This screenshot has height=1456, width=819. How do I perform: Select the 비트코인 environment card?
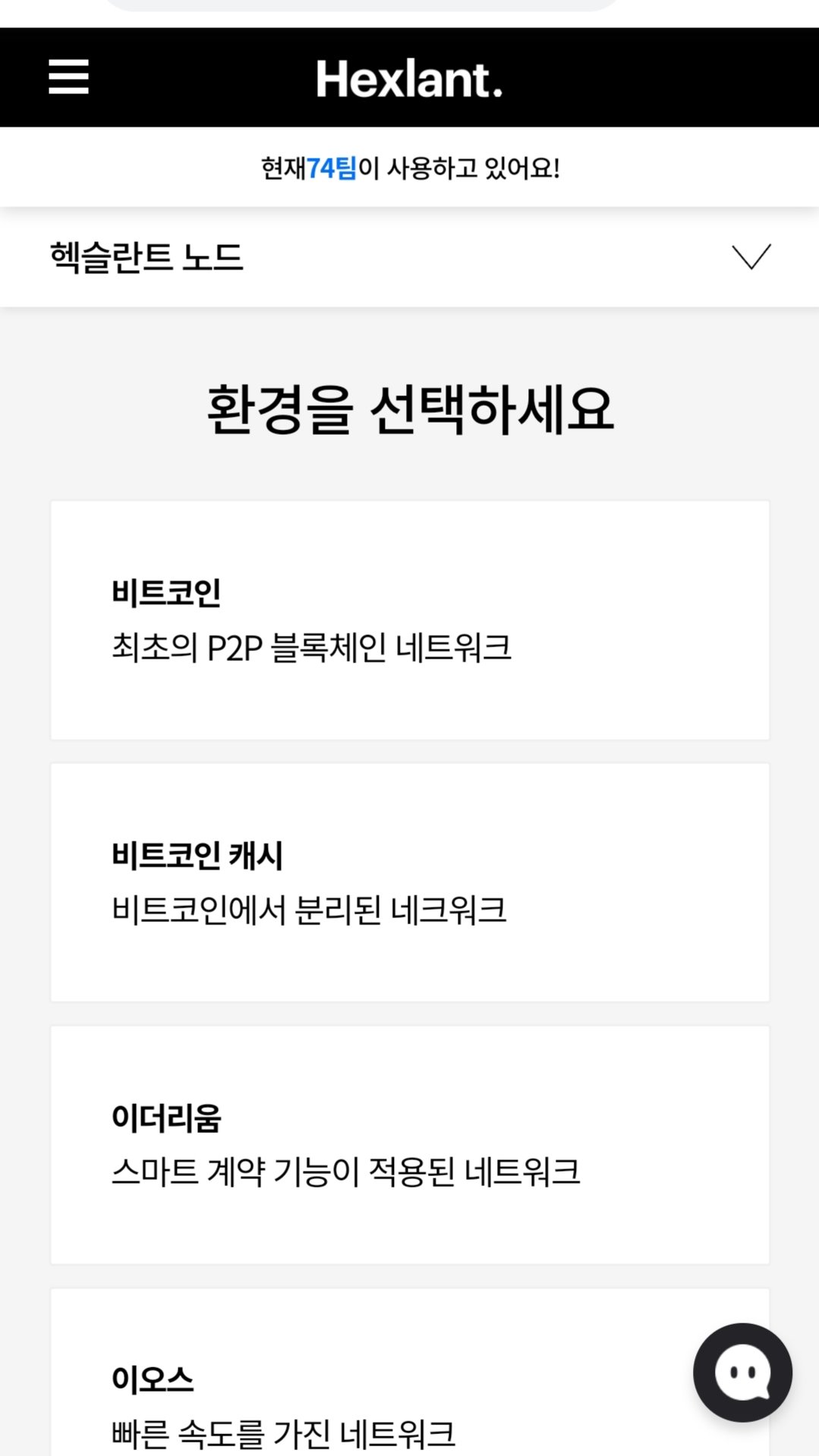click(410, 620)
